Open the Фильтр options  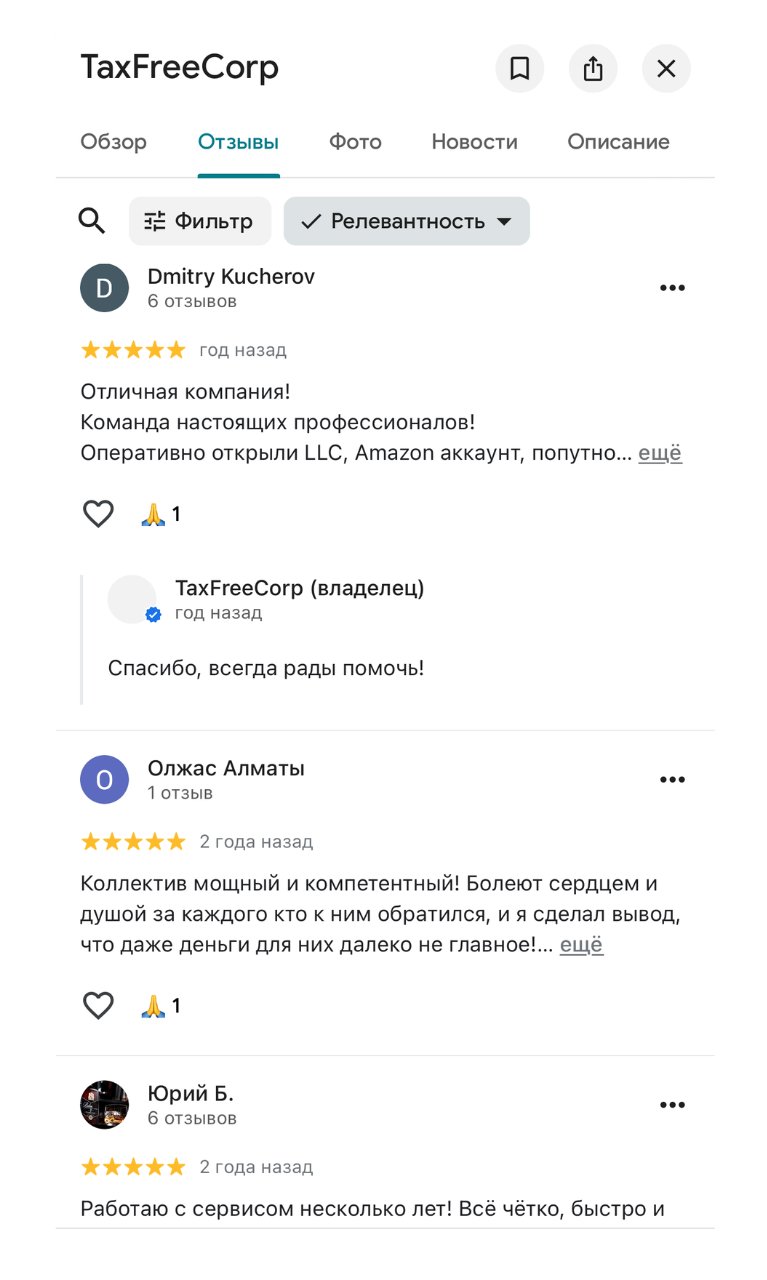click(200, 221)
